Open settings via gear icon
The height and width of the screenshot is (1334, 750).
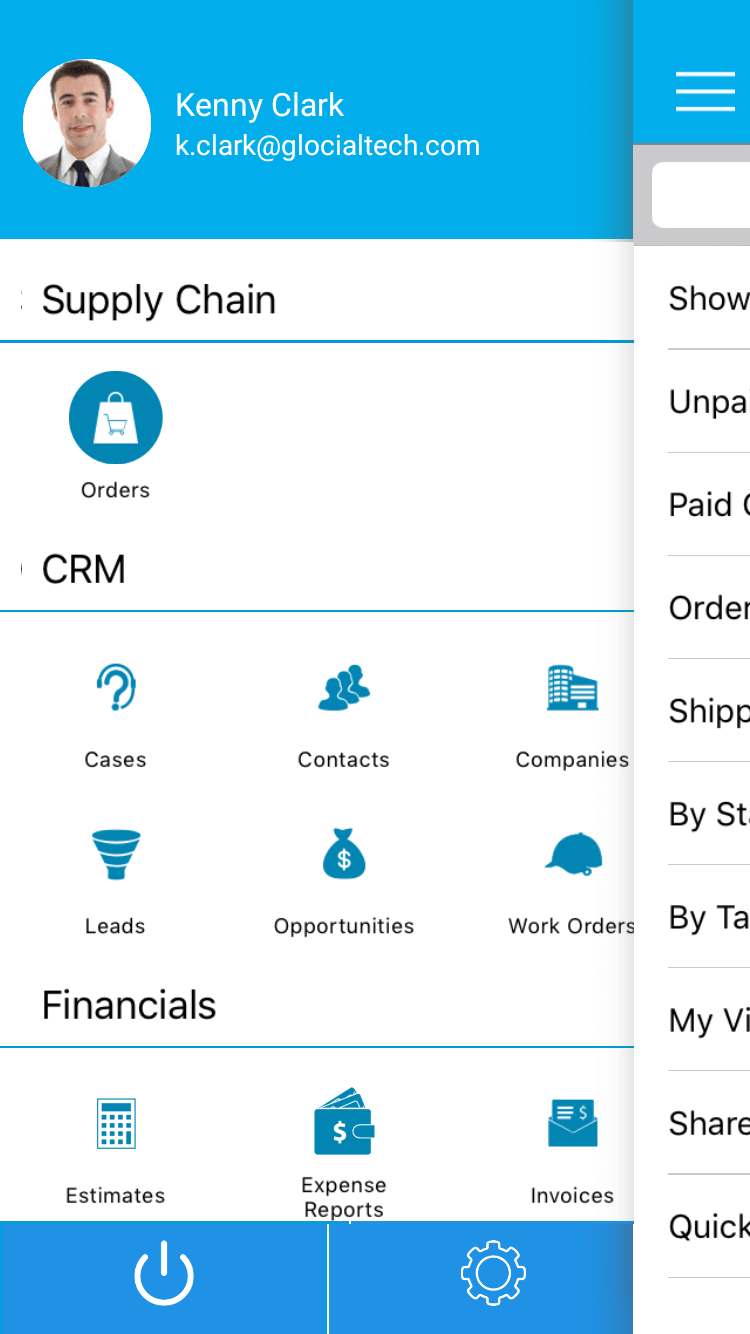tap(492, 1274)
